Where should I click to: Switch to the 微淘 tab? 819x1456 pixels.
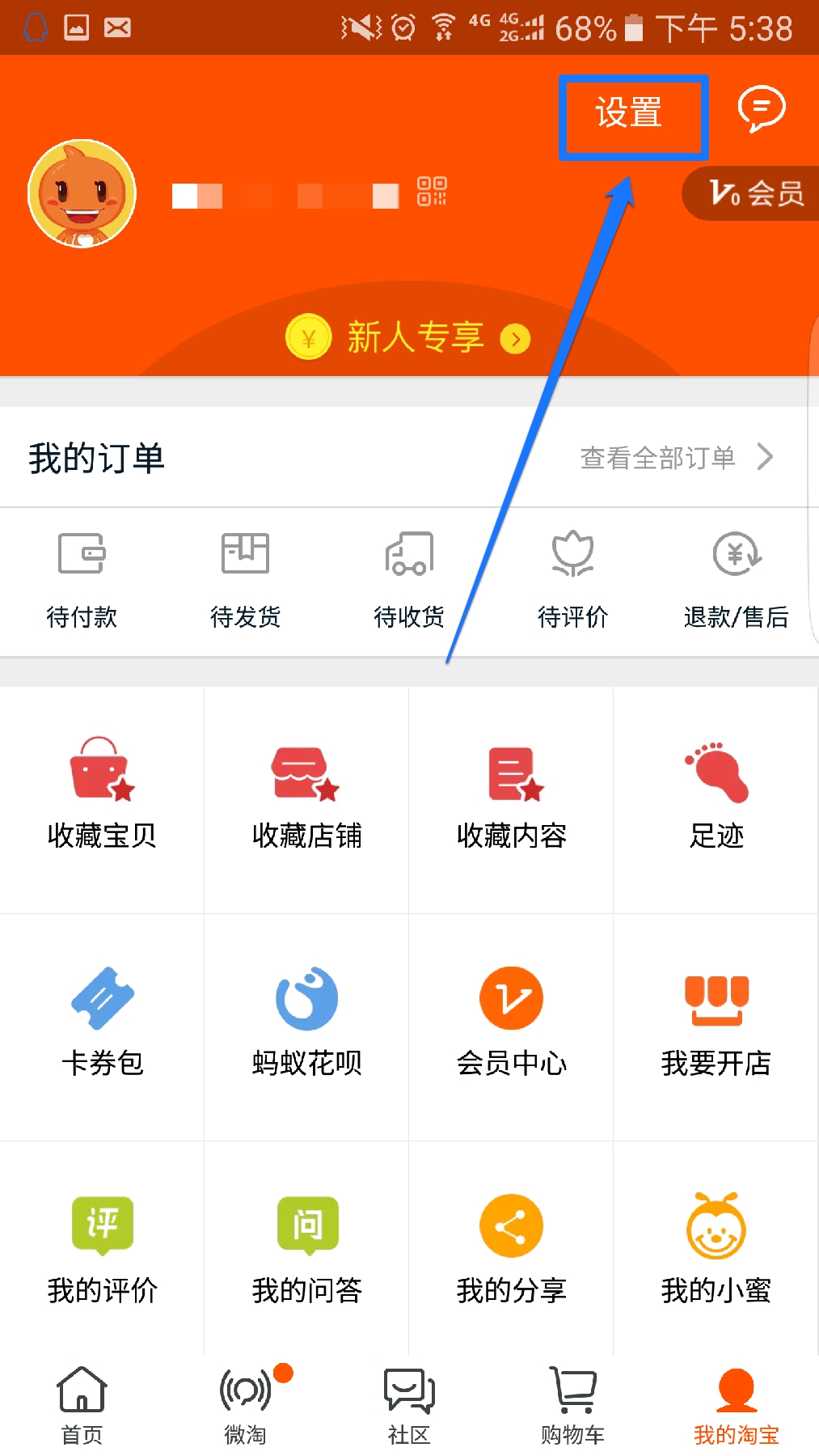tap(245, 1406)
